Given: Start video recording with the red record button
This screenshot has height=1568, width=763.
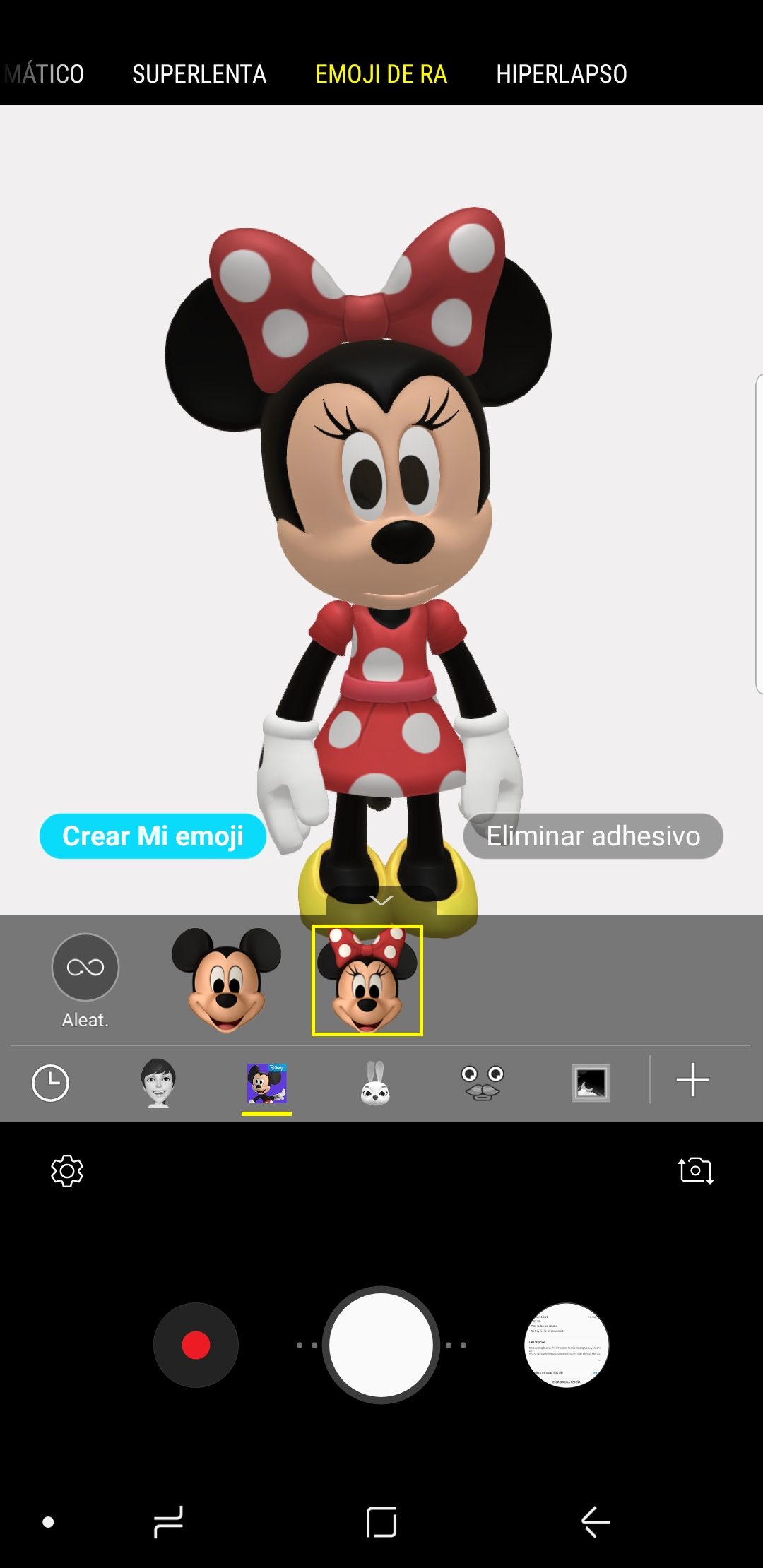Looking at the screenshot, I should coord(195,1345).
